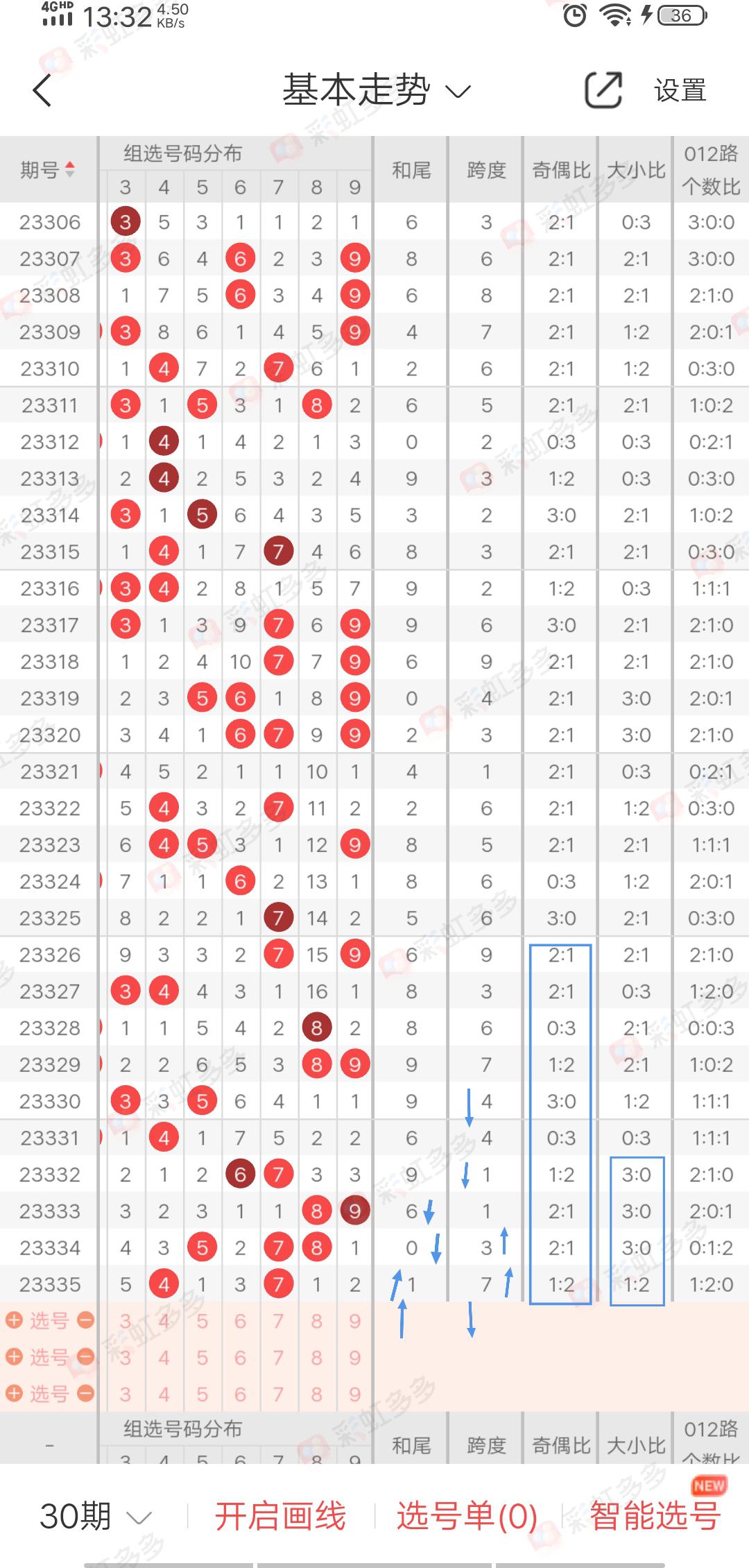
Task: Expand the 基本走势 chart type dropdown
Action: pyautogui.click(x=377, y=90)
